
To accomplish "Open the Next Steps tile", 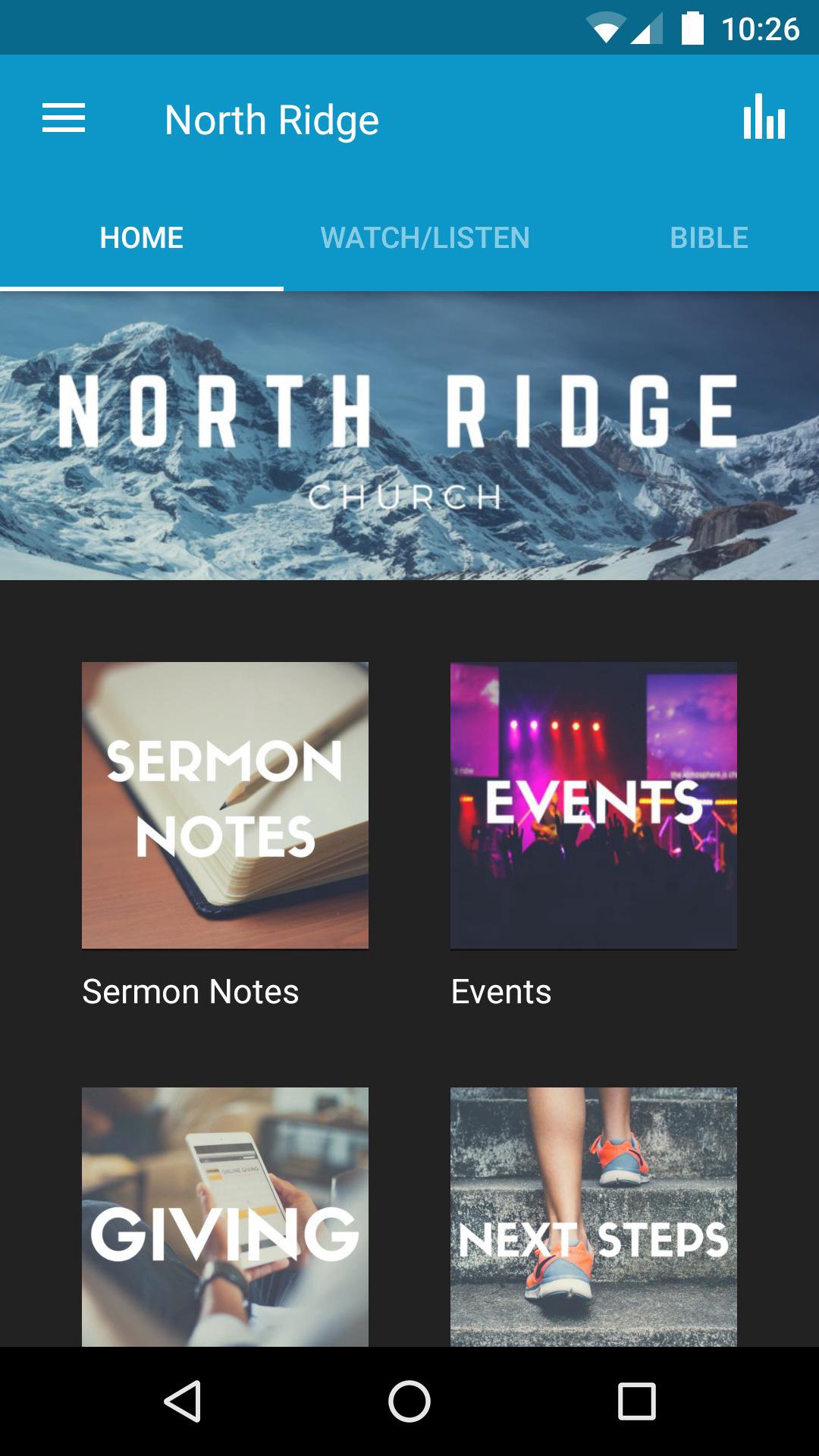I will [x=594, y=1216].
